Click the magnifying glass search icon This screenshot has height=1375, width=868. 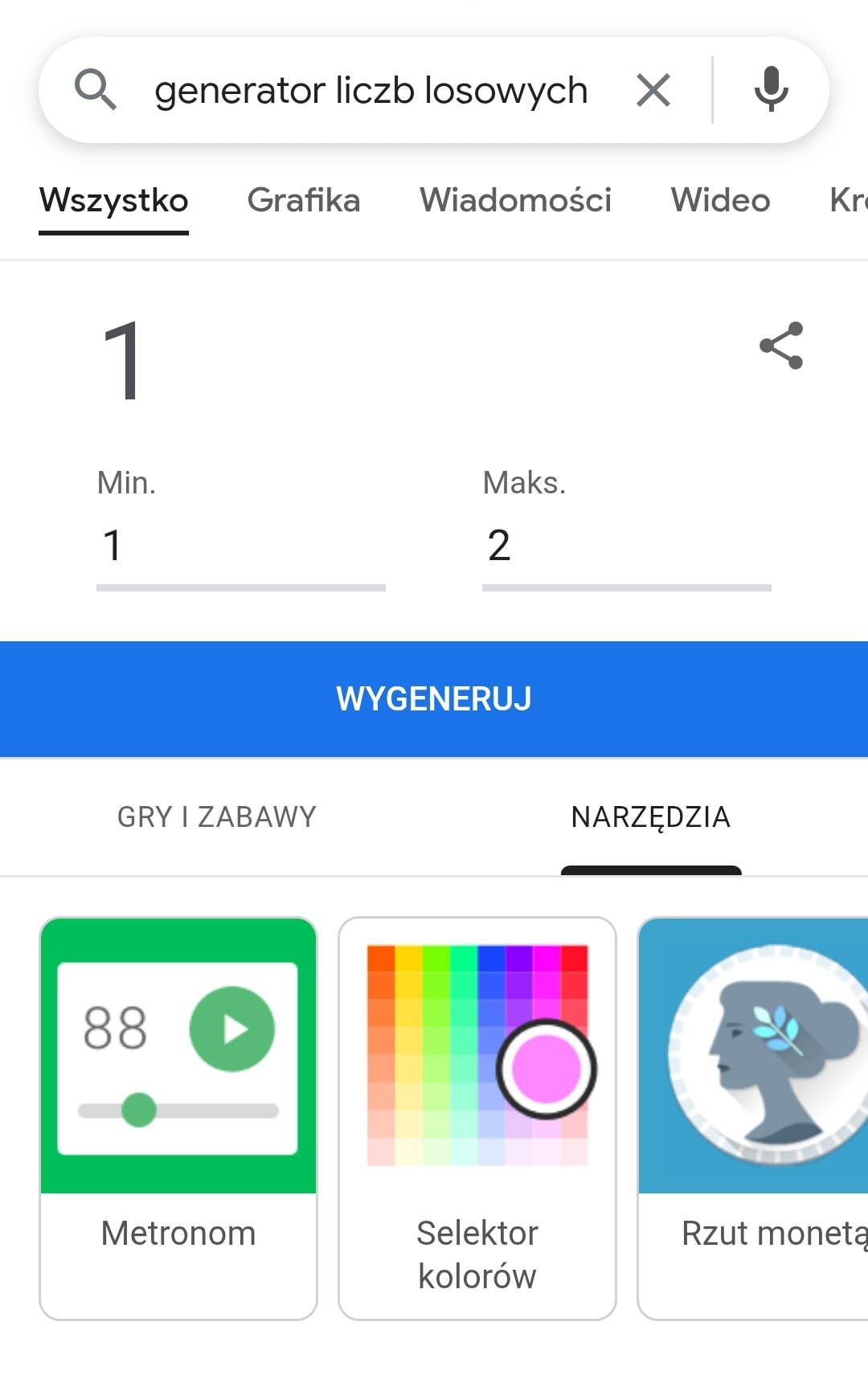pyautogui.click(x=98, y=89)
